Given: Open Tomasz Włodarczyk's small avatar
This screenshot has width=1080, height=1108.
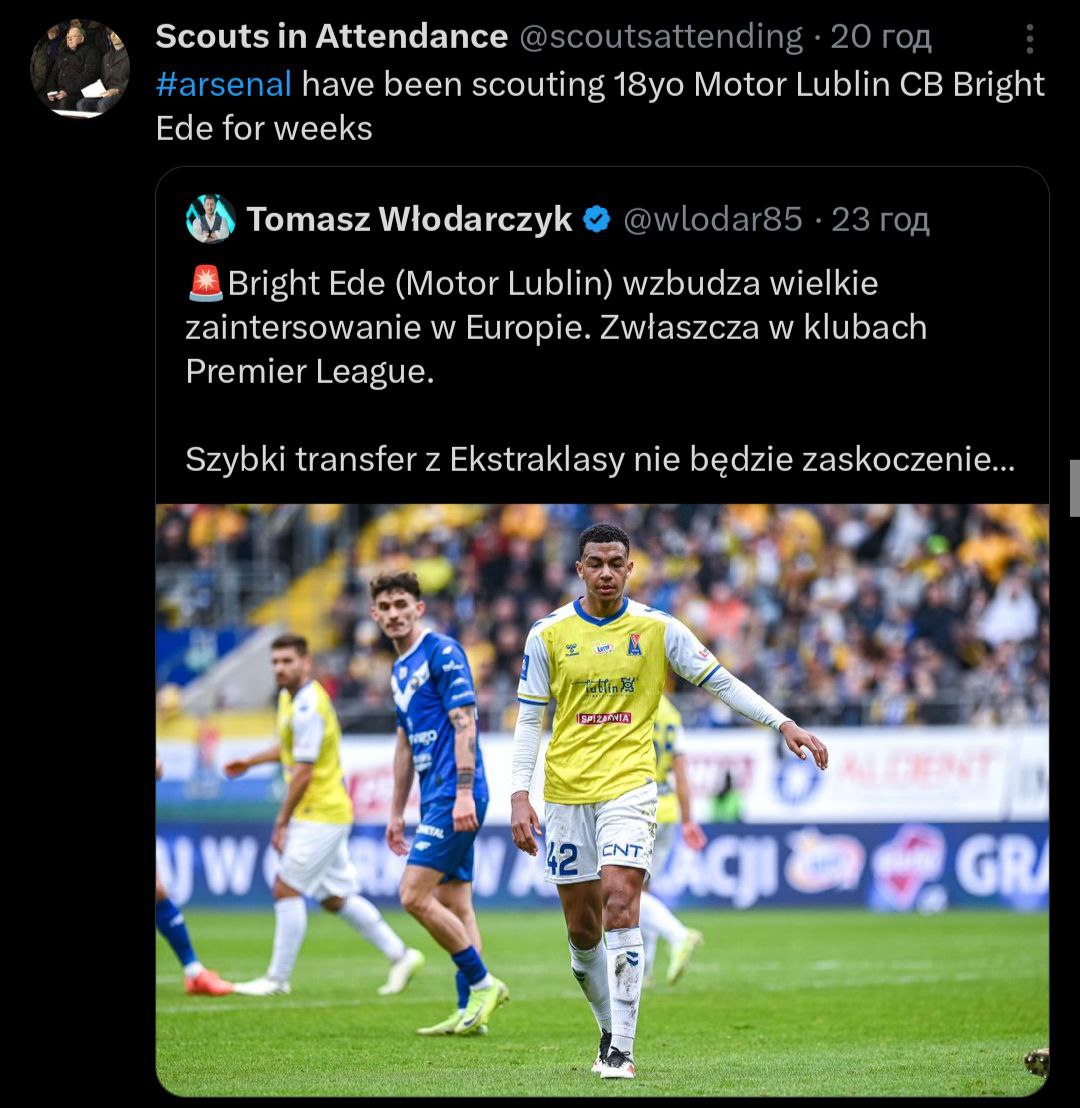Looking at the screenshot, I should coord(211,219).
